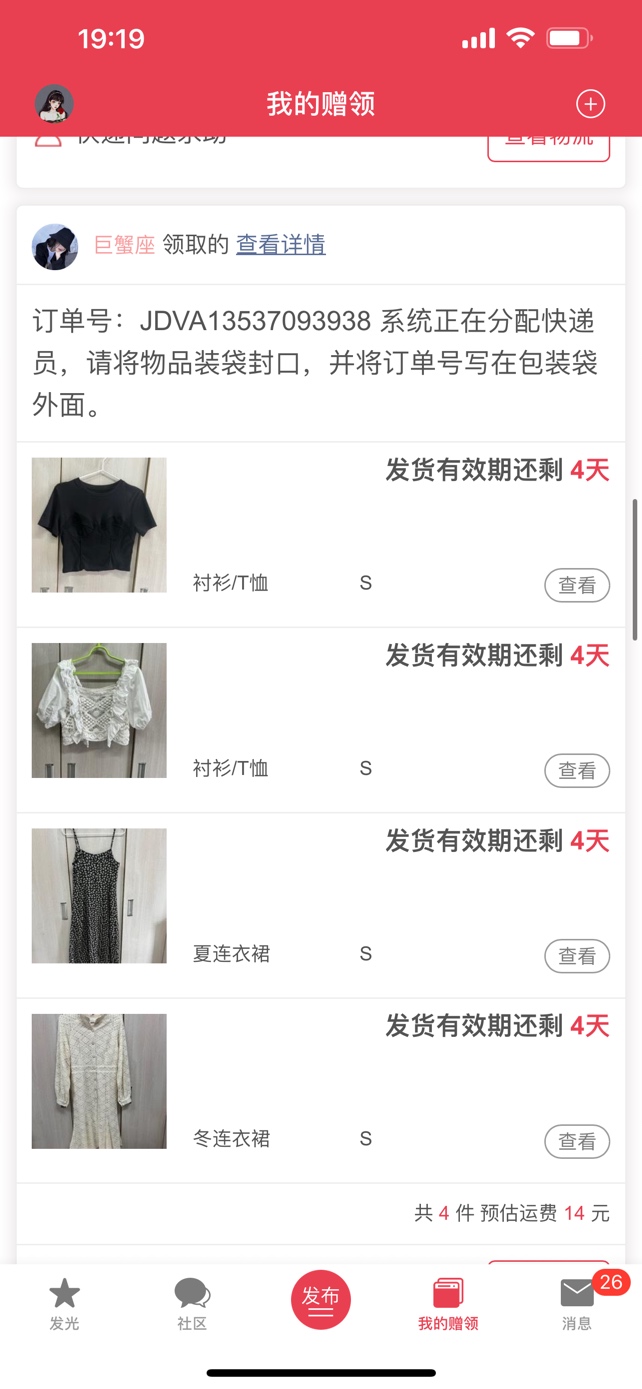
Task: Tap the red 发布 button
Action: click(x=321, y=1299)
